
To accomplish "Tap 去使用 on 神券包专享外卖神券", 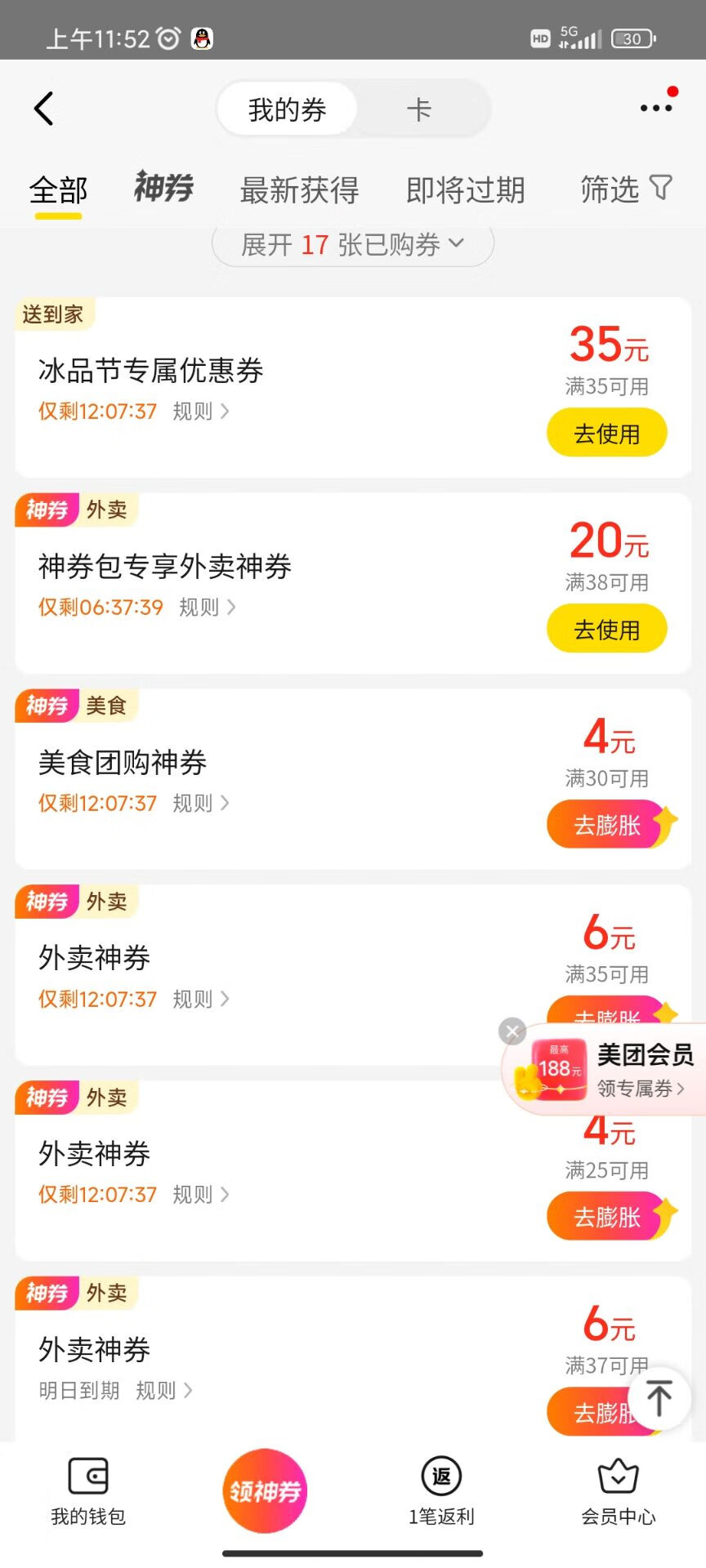I will click(607, 629).
